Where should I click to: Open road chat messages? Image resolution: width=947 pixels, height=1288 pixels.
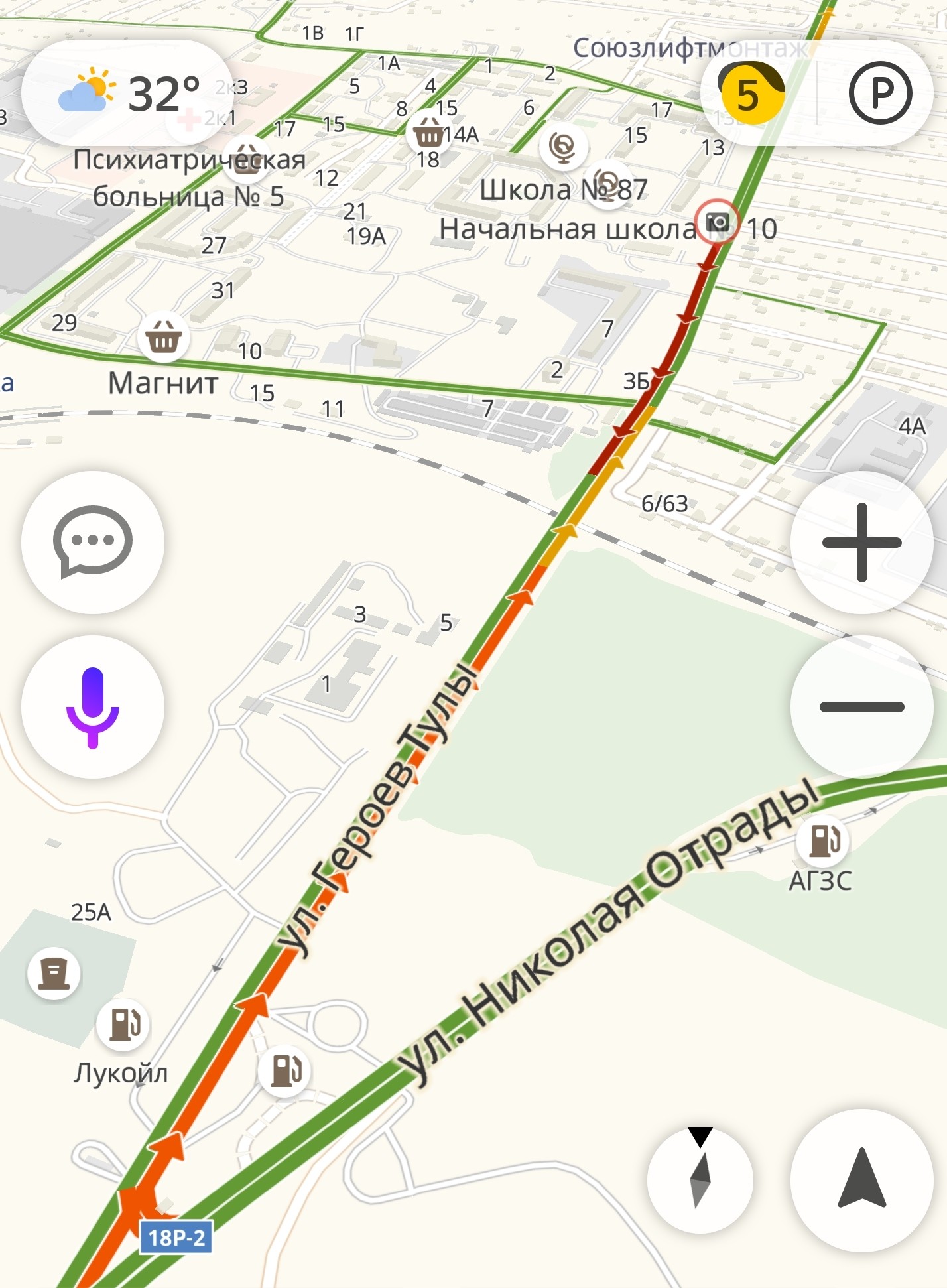[93, 542]
